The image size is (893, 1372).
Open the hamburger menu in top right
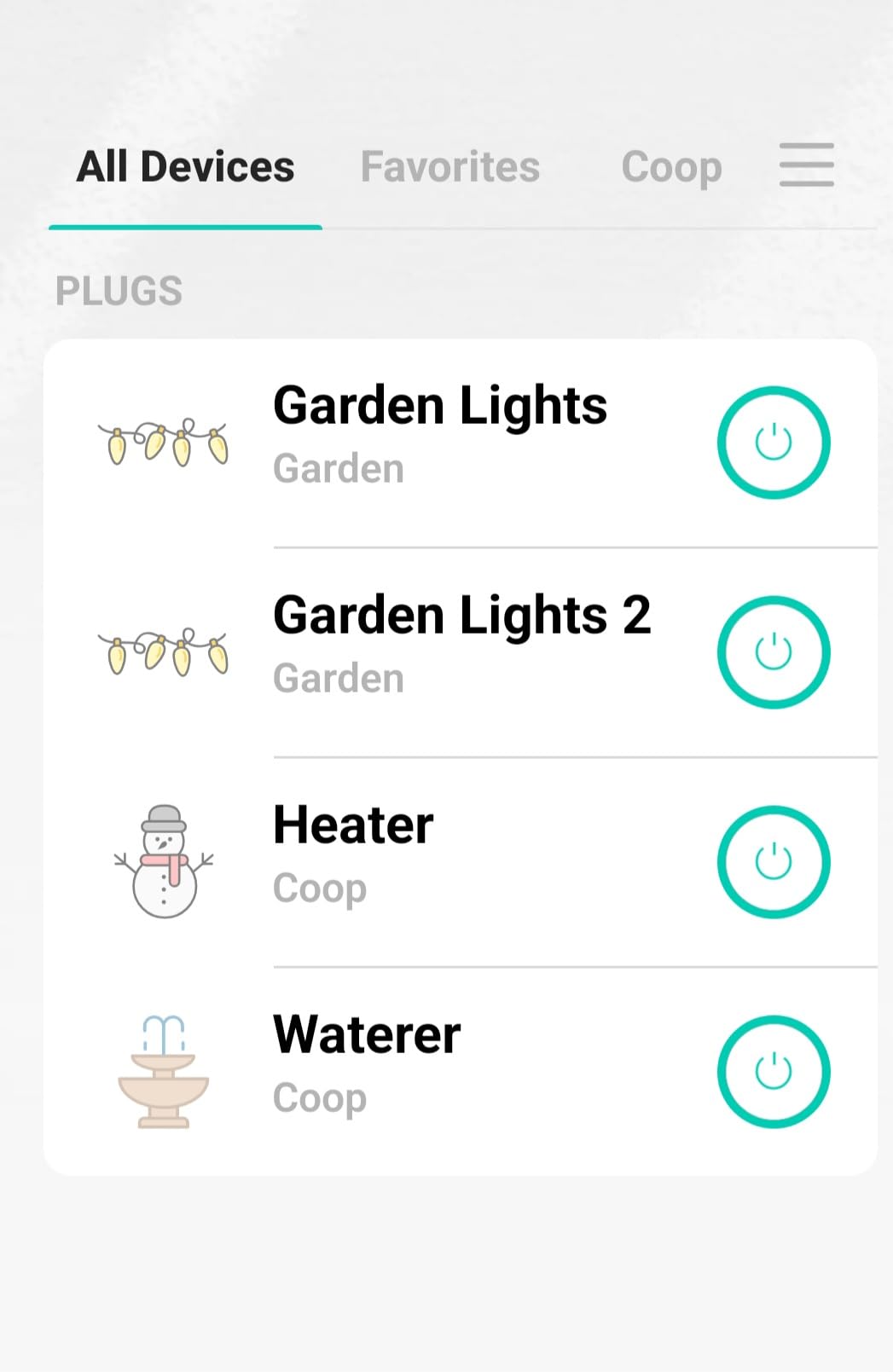805,166
